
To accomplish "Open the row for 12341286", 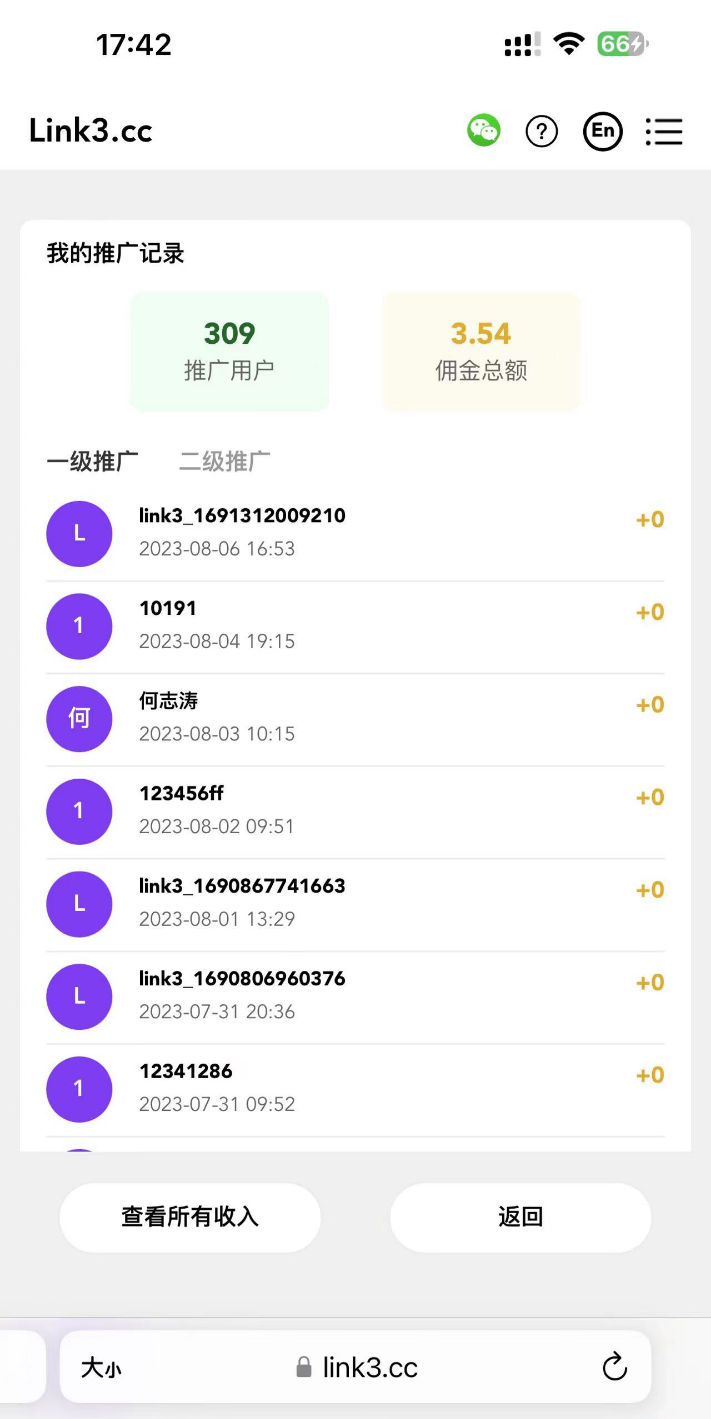I will click(x=355, y=1090).
